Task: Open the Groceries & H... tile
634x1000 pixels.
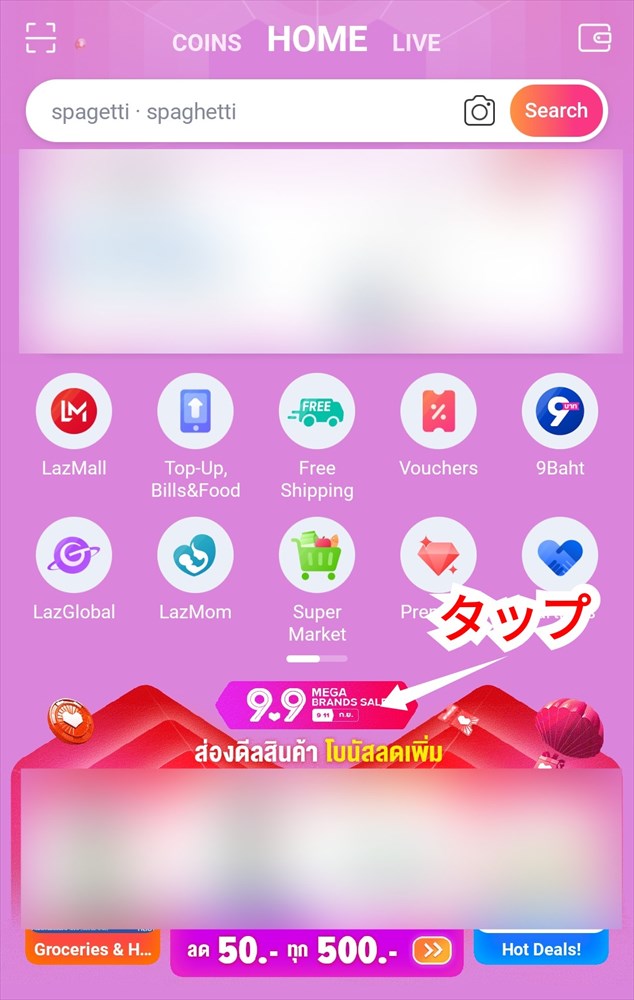Action: 92,948
